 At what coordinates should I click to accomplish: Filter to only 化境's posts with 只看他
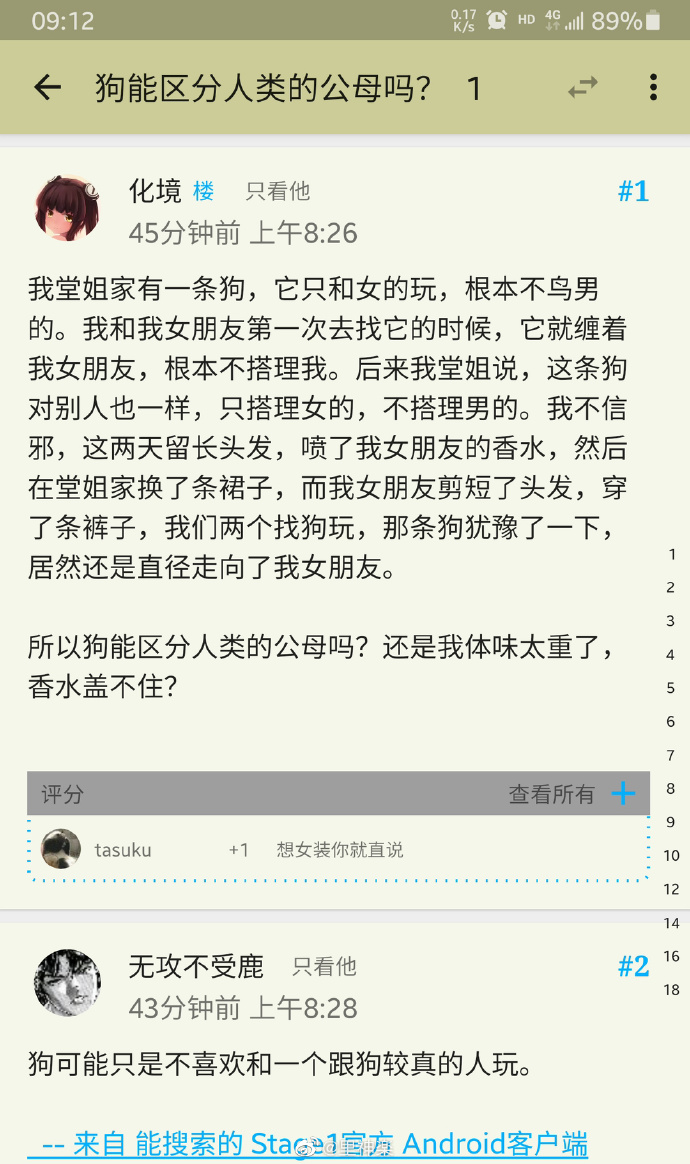[278, 191]
